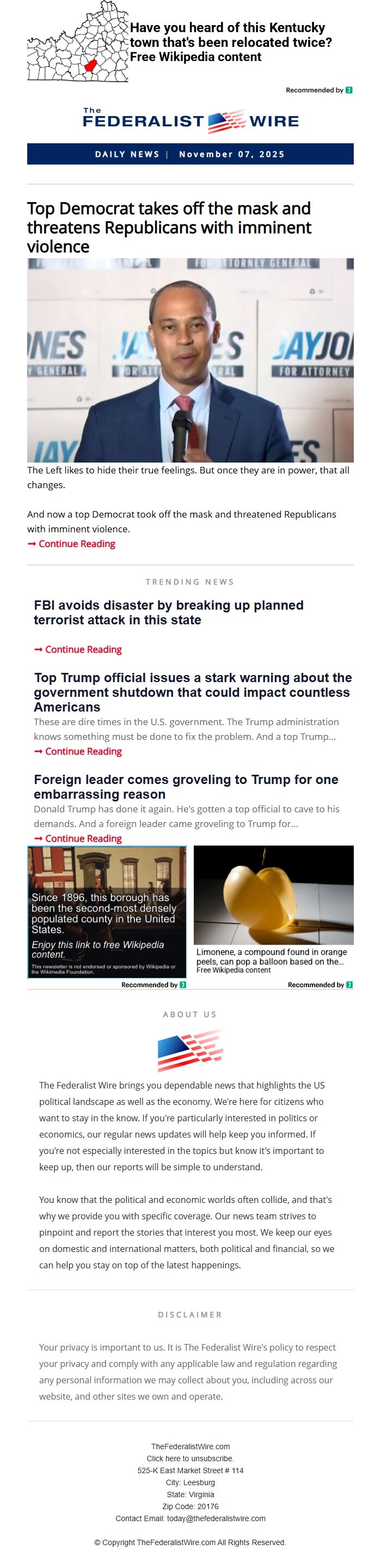Open the main story photo
The width and height of the screenshot is (381, 1568).
click(x=190, y=360)
